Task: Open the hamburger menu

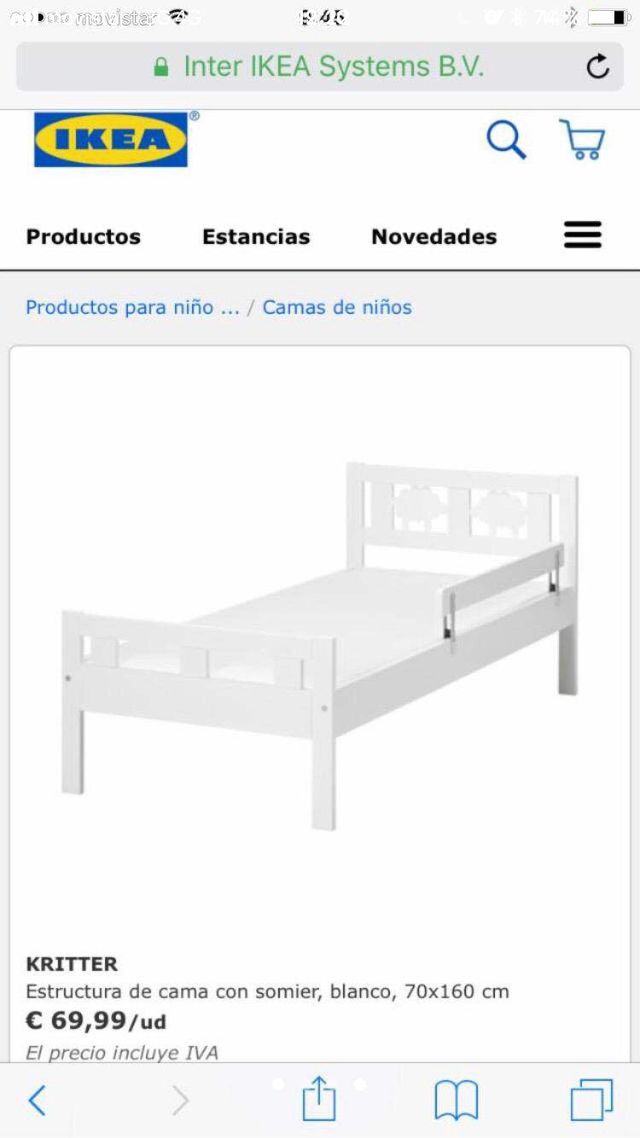Action: (x=583, y=235)
